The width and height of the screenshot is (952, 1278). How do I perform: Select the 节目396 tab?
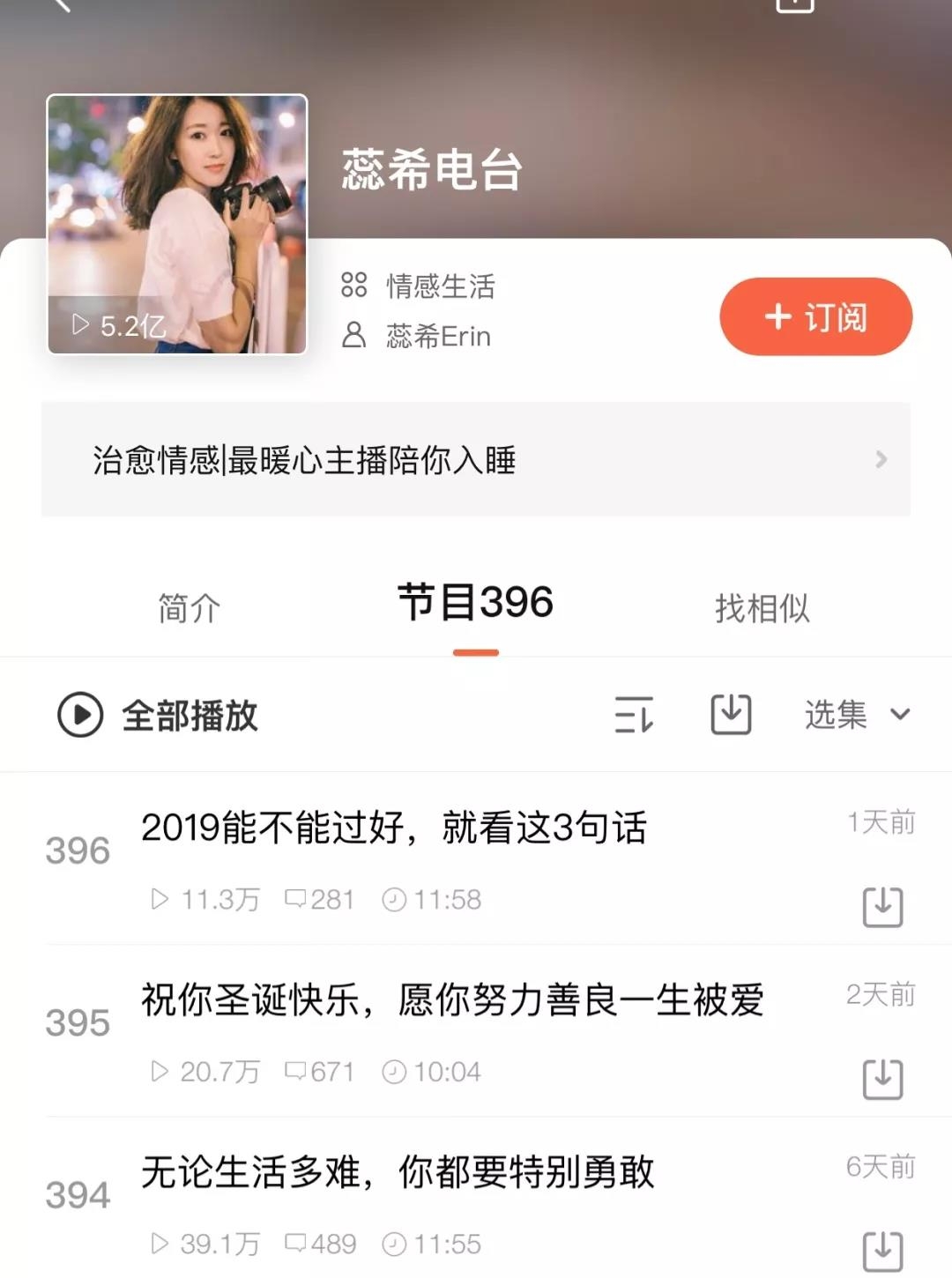tap(475, 604)
